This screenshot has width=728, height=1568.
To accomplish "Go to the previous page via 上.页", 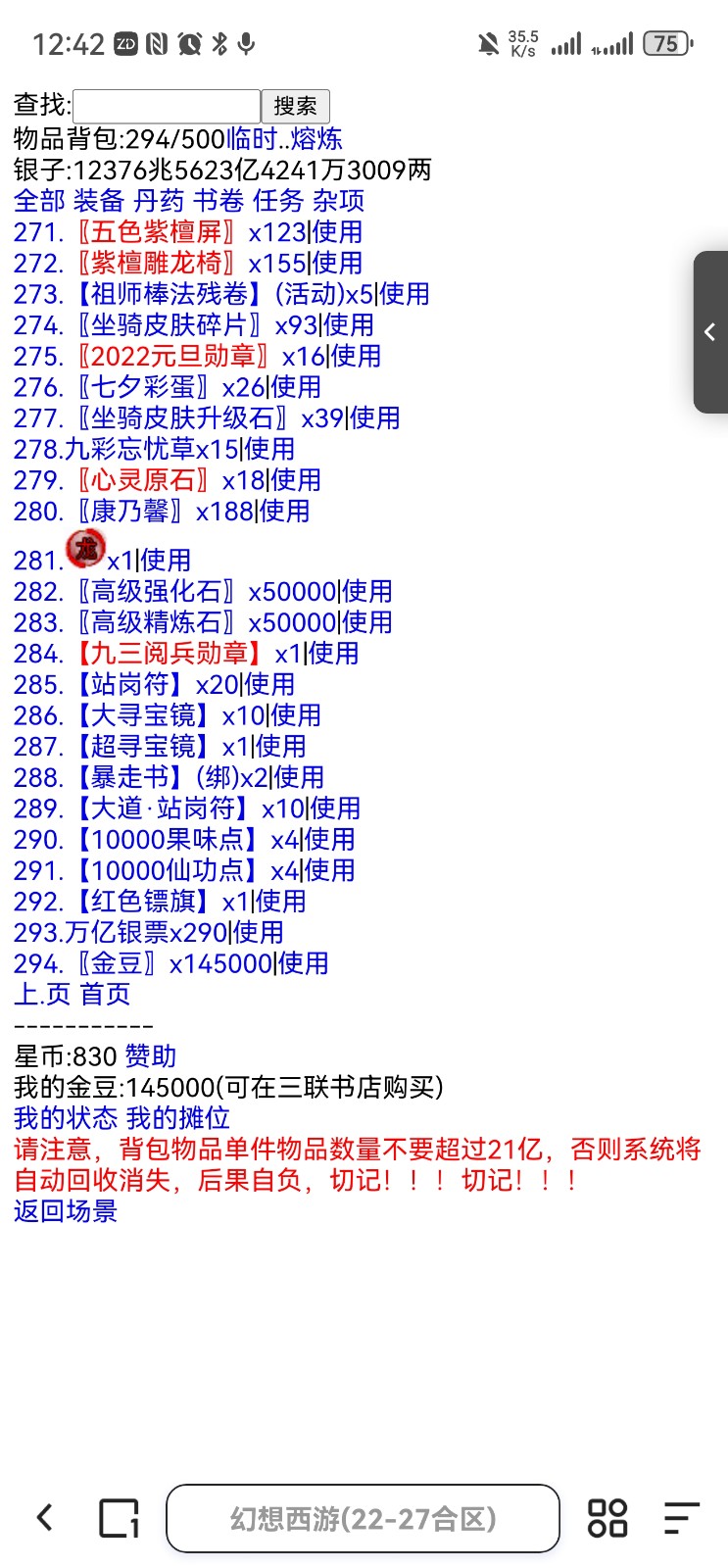I will [42, 995].
